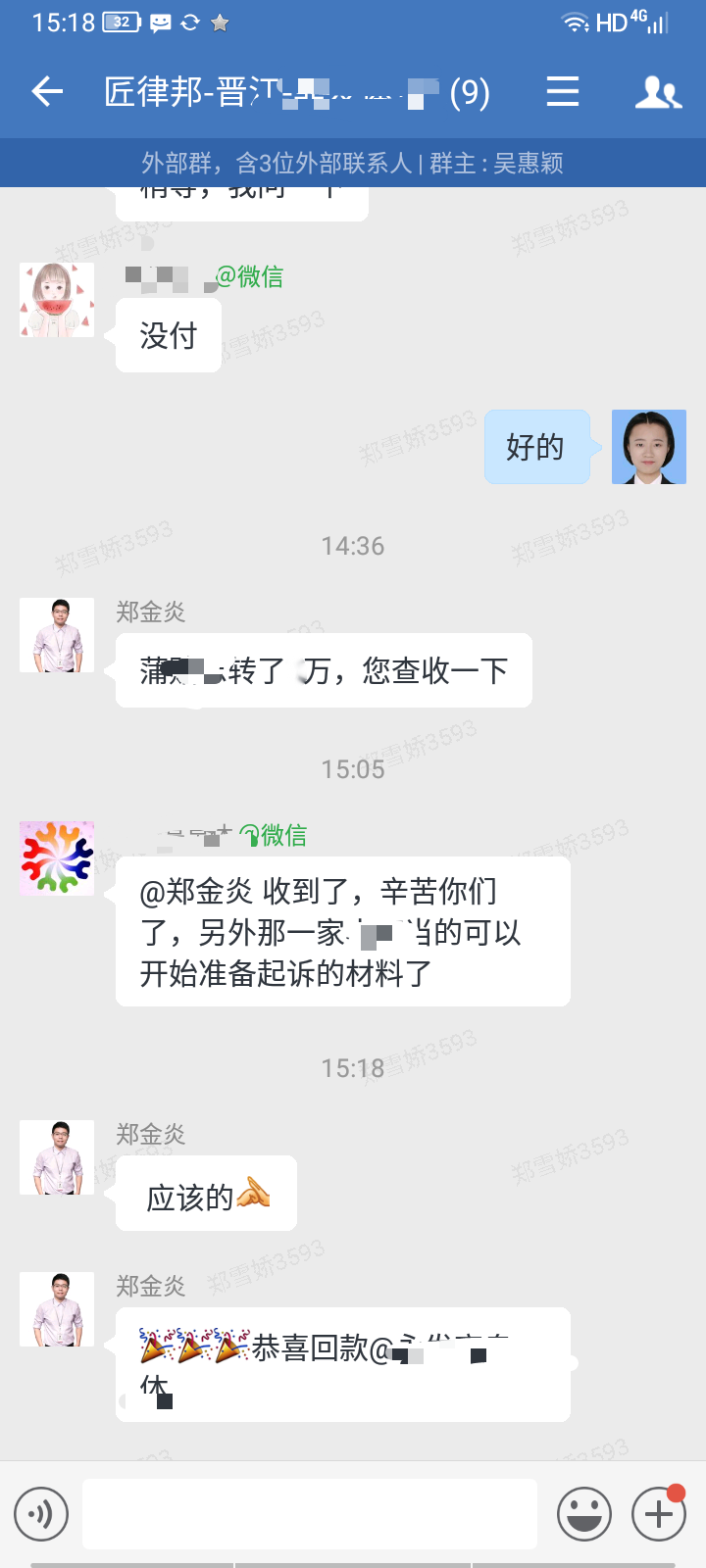Open 郑金炎's avatar beside 应该的 message
The height and width of the screenshot is (1568, 706).
(x=57, y=1157)
